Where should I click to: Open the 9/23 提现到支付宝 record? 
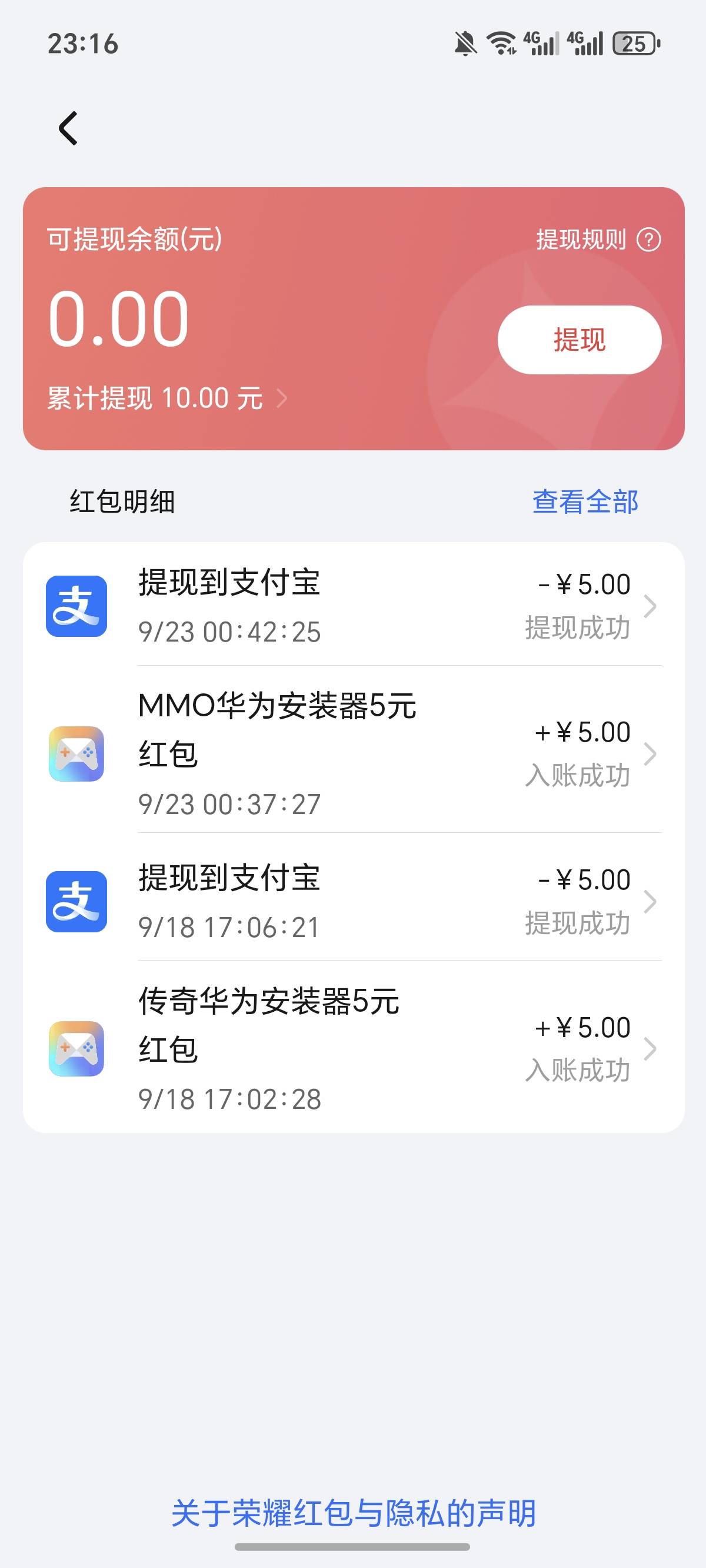pyautogui.click(x=354, y=606)
